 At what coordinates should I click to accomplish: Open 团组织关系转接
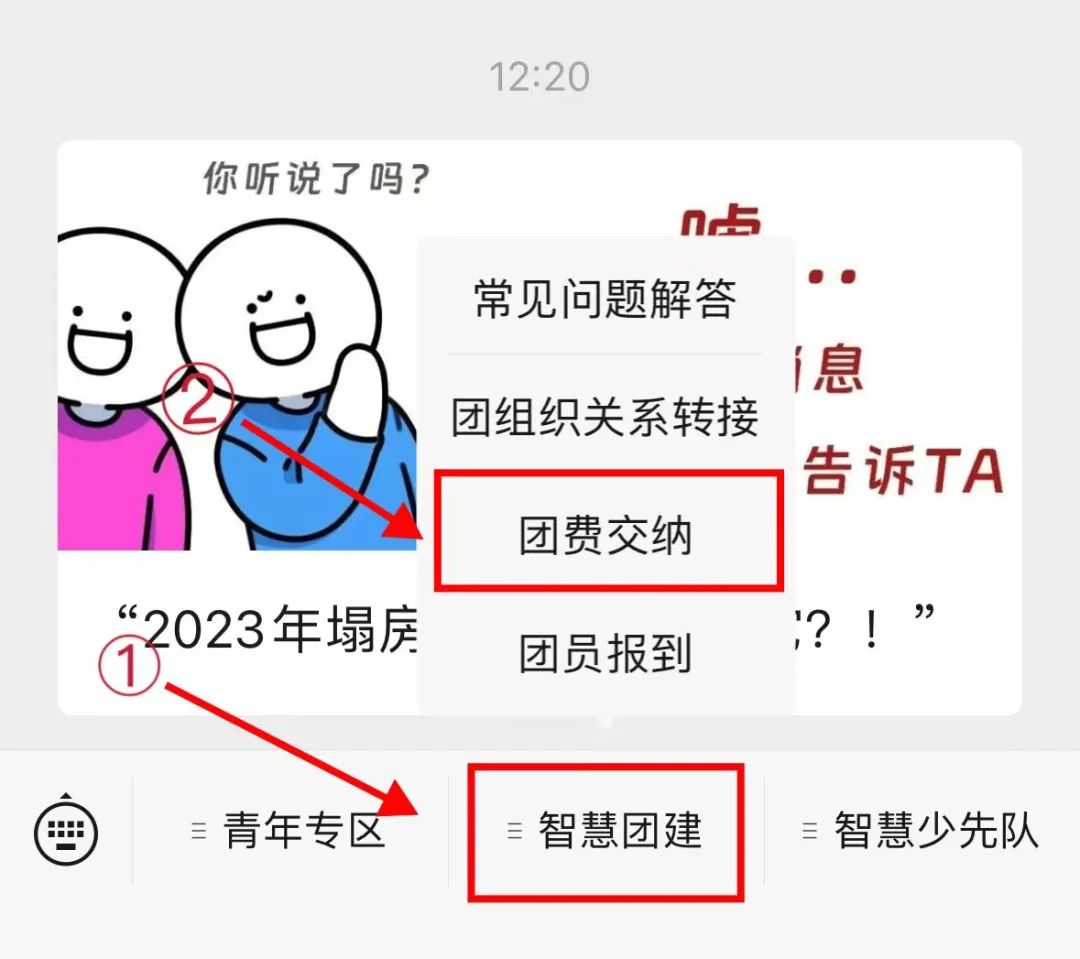pos(605,417)
